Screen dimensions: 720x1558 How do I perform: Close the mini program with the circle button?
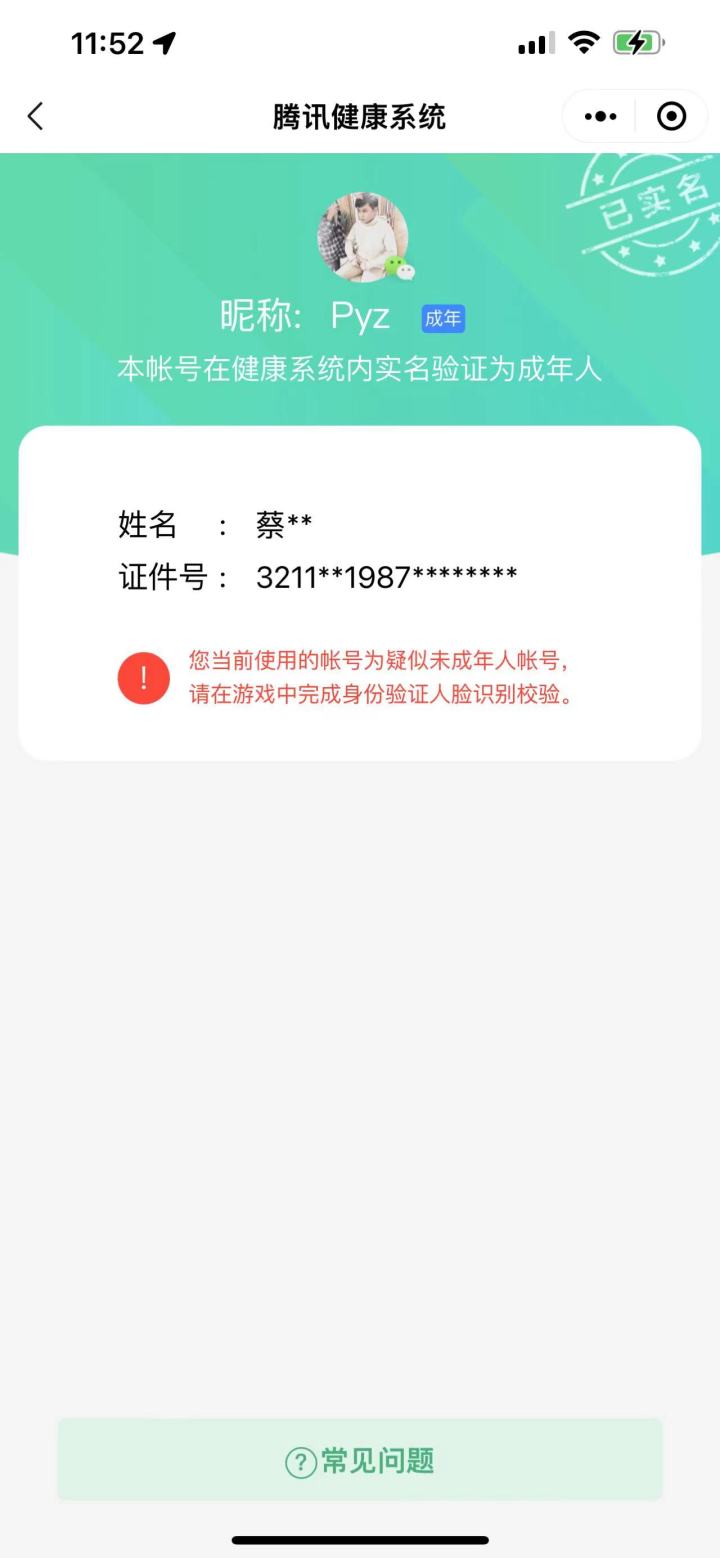671,117
